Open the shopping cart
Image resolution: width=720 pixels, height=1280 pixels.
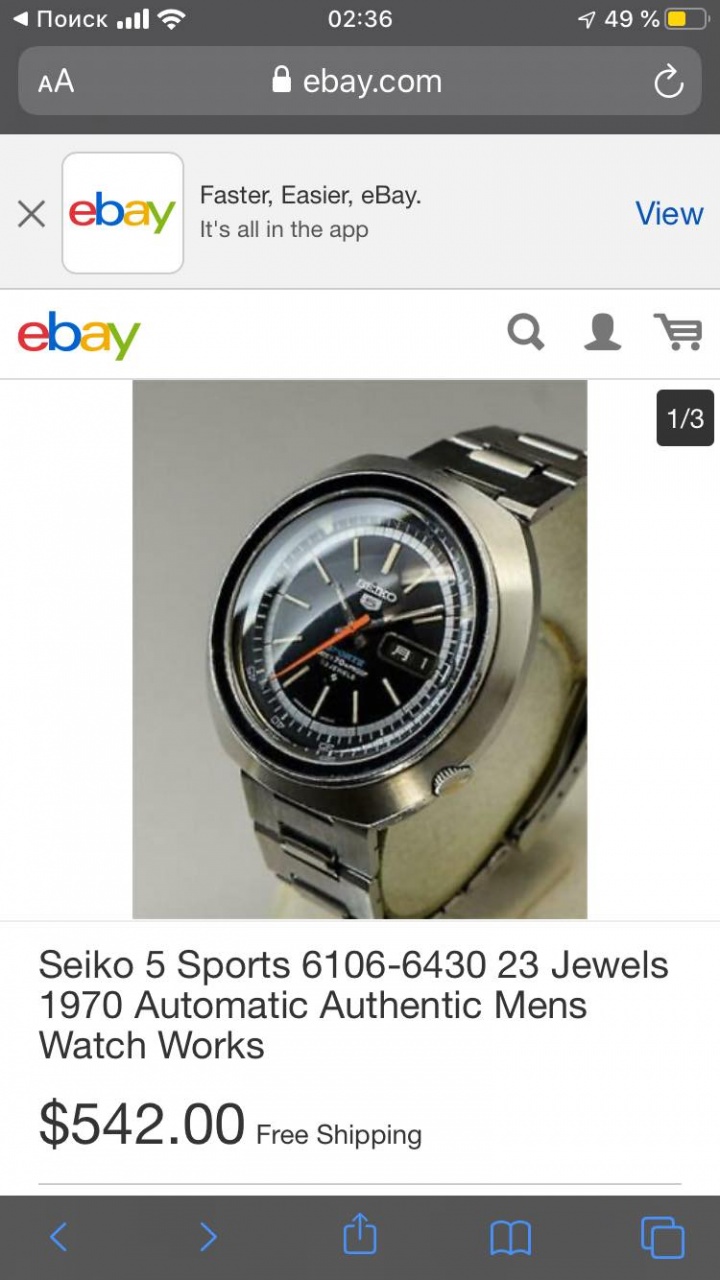[678, 332]
